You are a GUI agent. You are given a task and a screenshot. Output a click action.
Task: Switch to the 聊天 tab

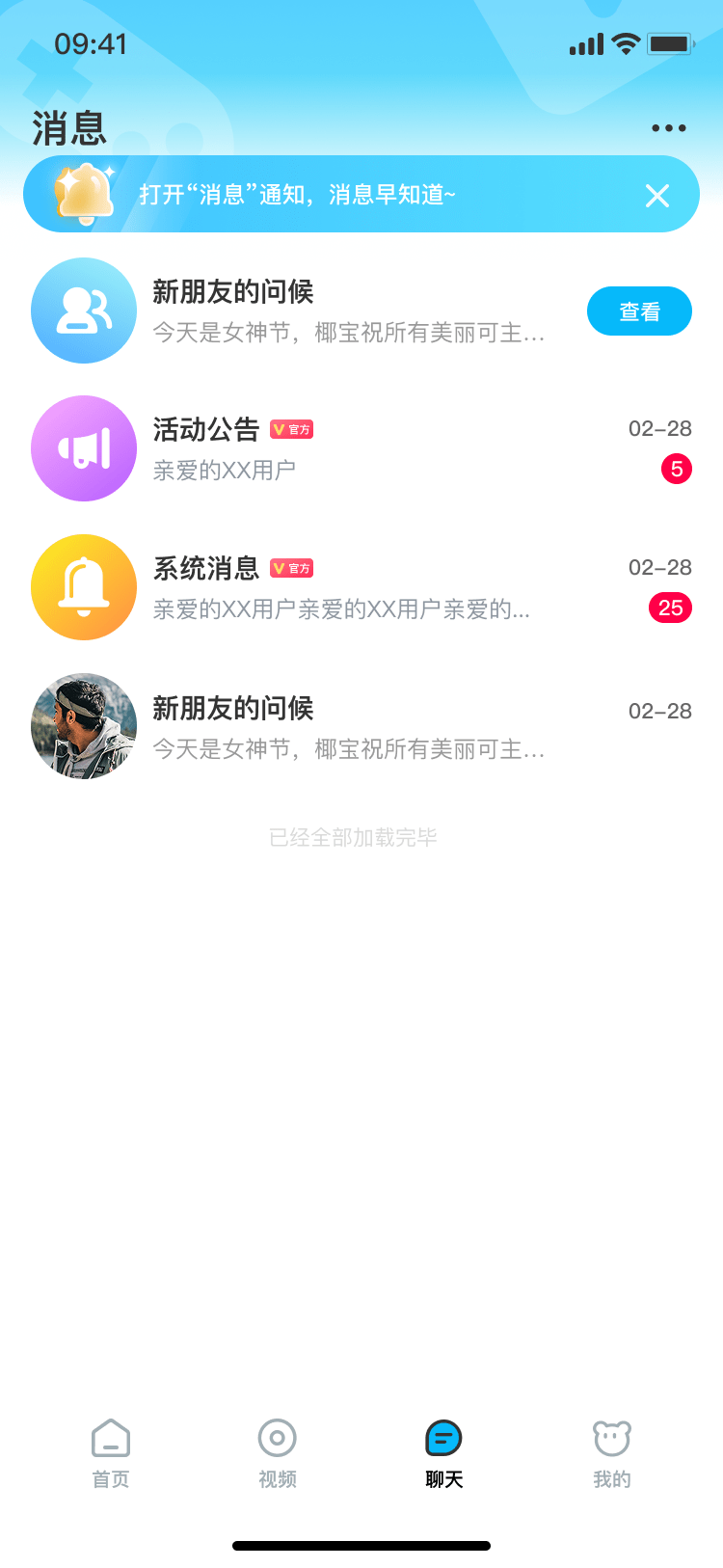pyautogui.click(x=443, y=1451)
